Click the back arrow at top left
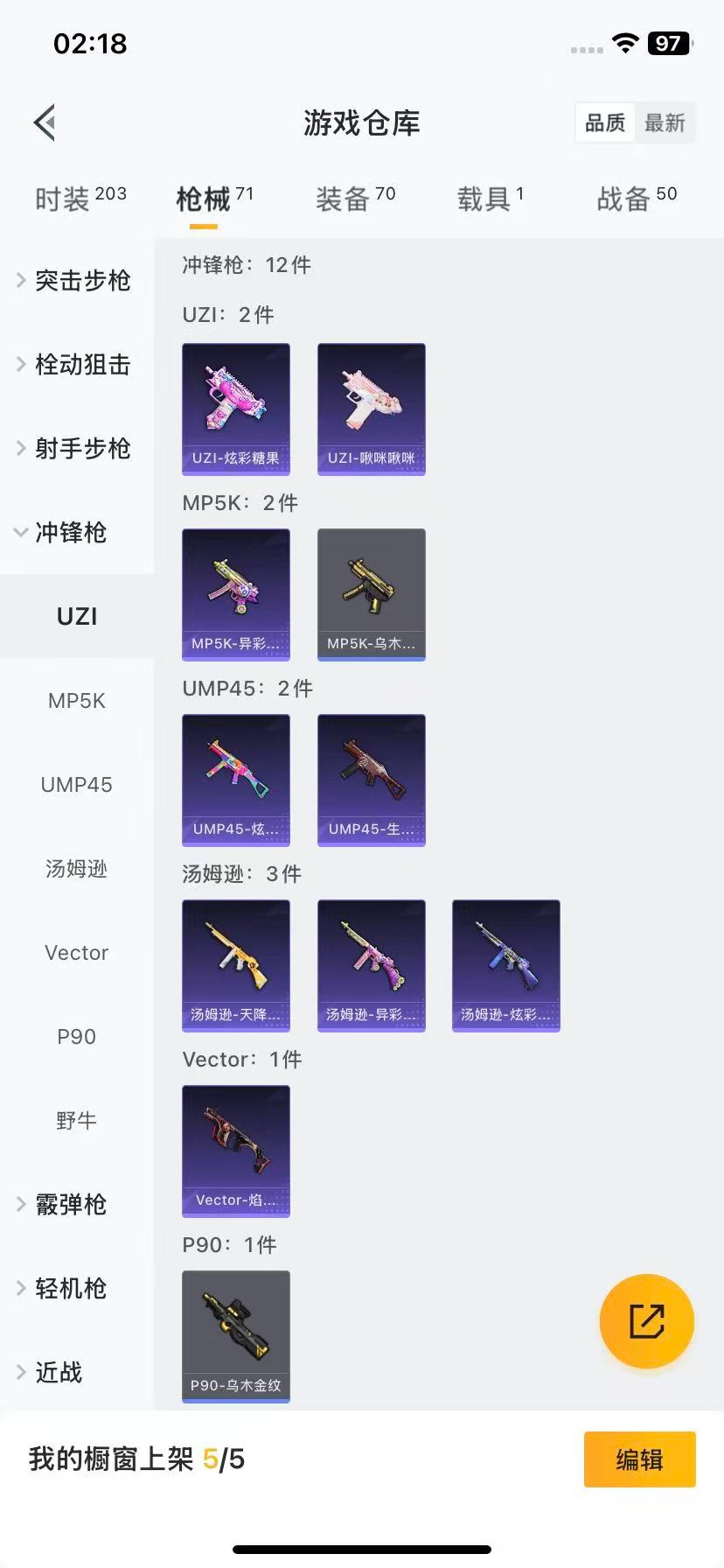 (x=44, y=122)
